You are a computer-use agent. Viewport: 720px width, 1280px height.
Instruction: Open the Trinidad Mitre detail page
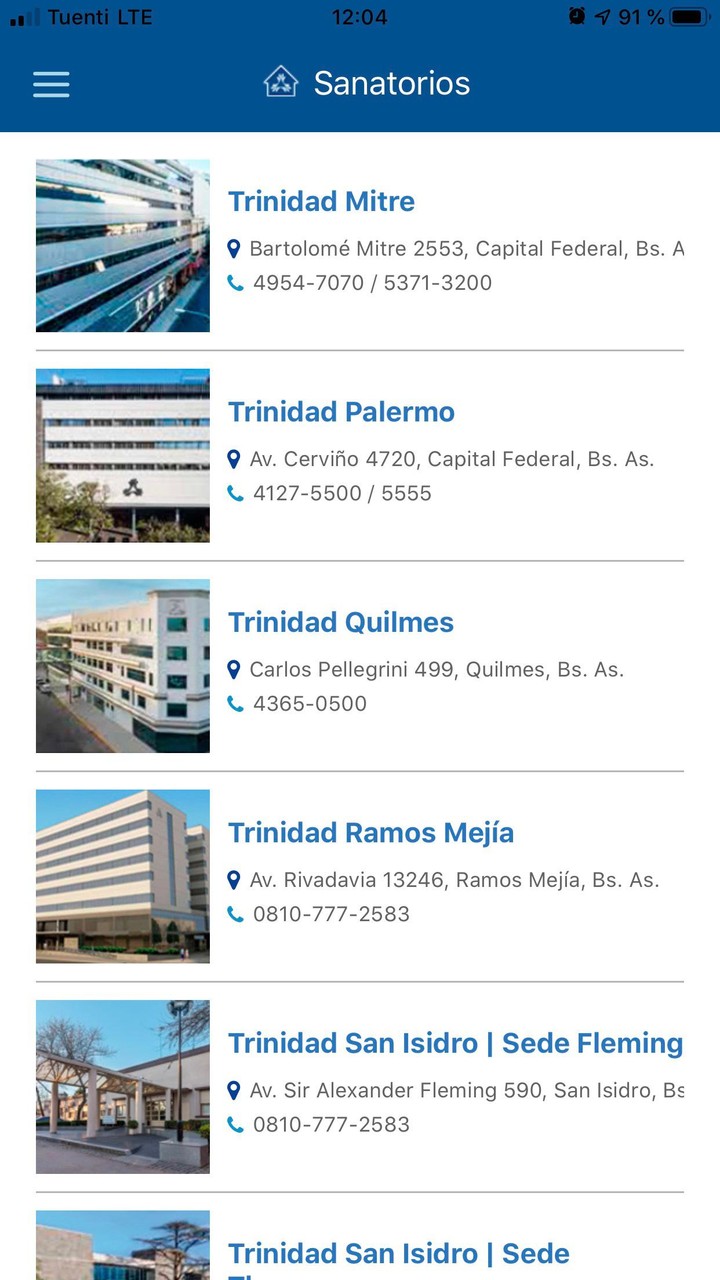click(x=321, y=201)
